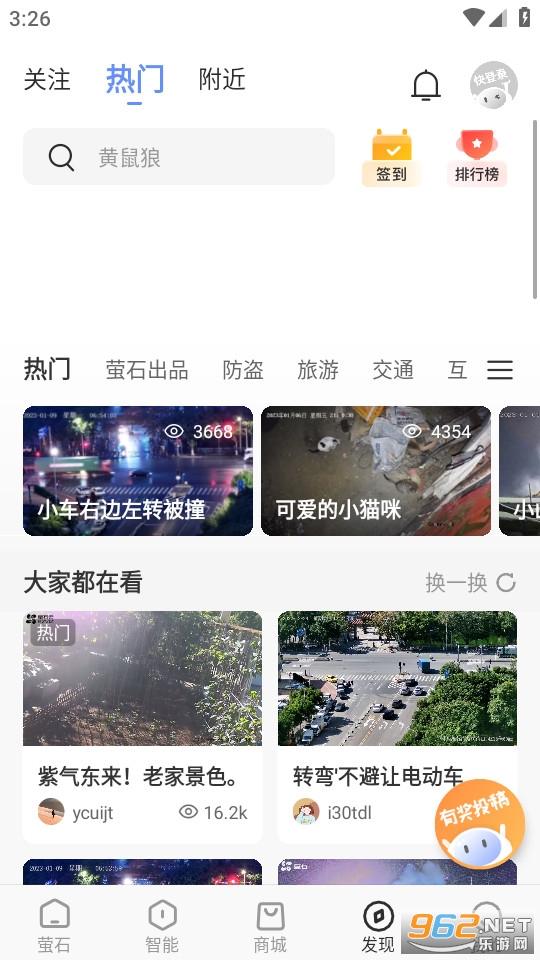This screenshot has height=960, width=540.
Task: Open the card 转弯不避让电动车
Action: 397,727
